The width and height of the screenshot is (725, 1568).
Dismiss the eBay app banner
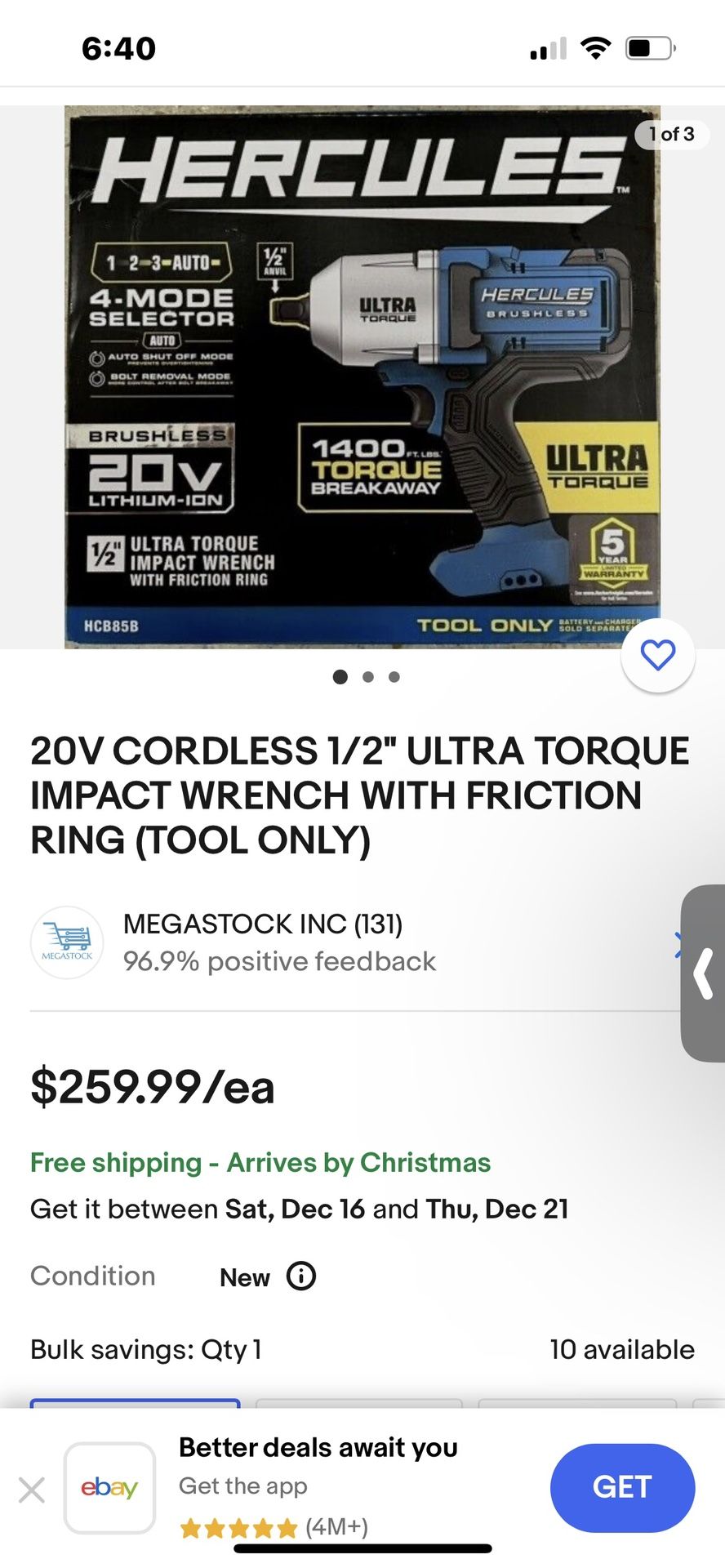coord(32,1490)
